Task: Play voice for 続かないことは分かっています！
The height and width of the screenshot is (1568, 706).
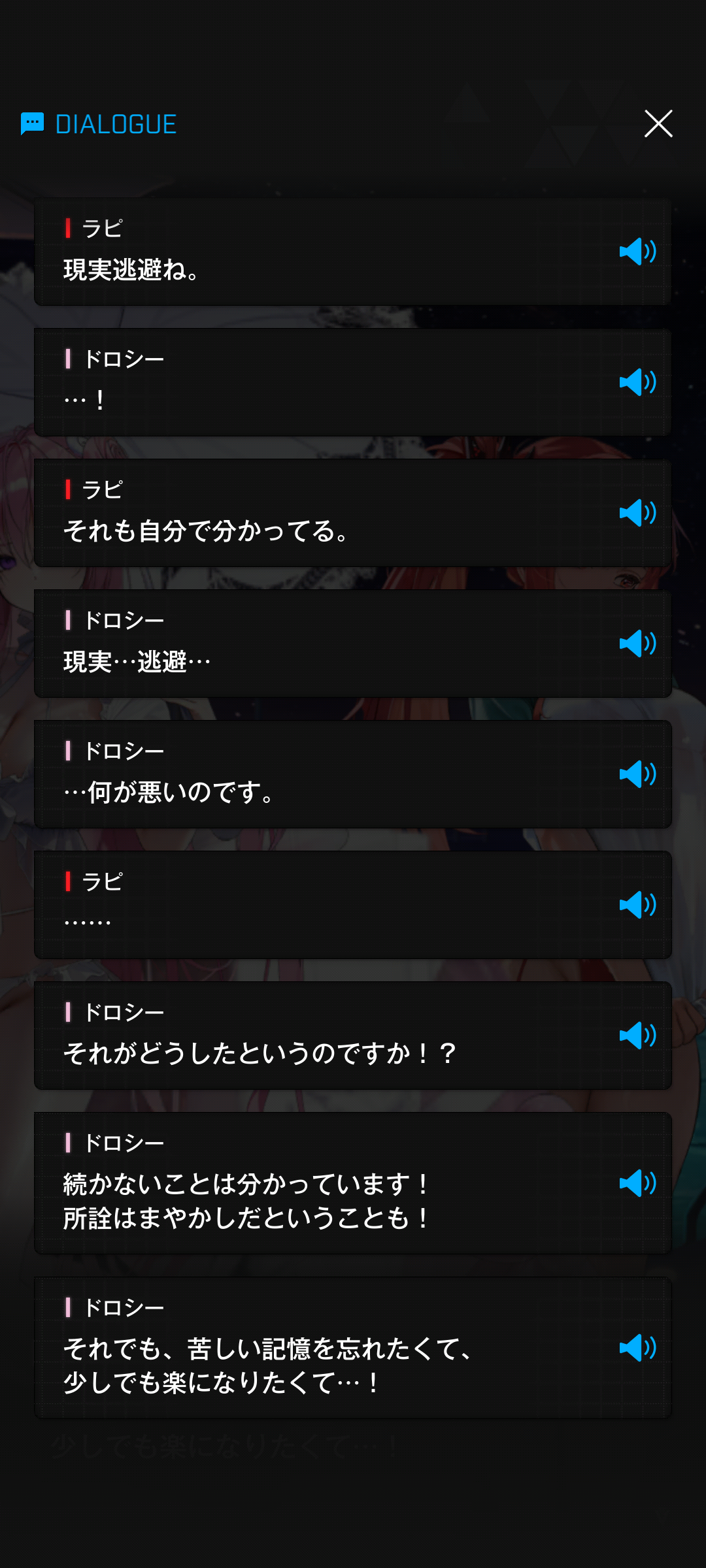Action: [x=637, y=1183]
